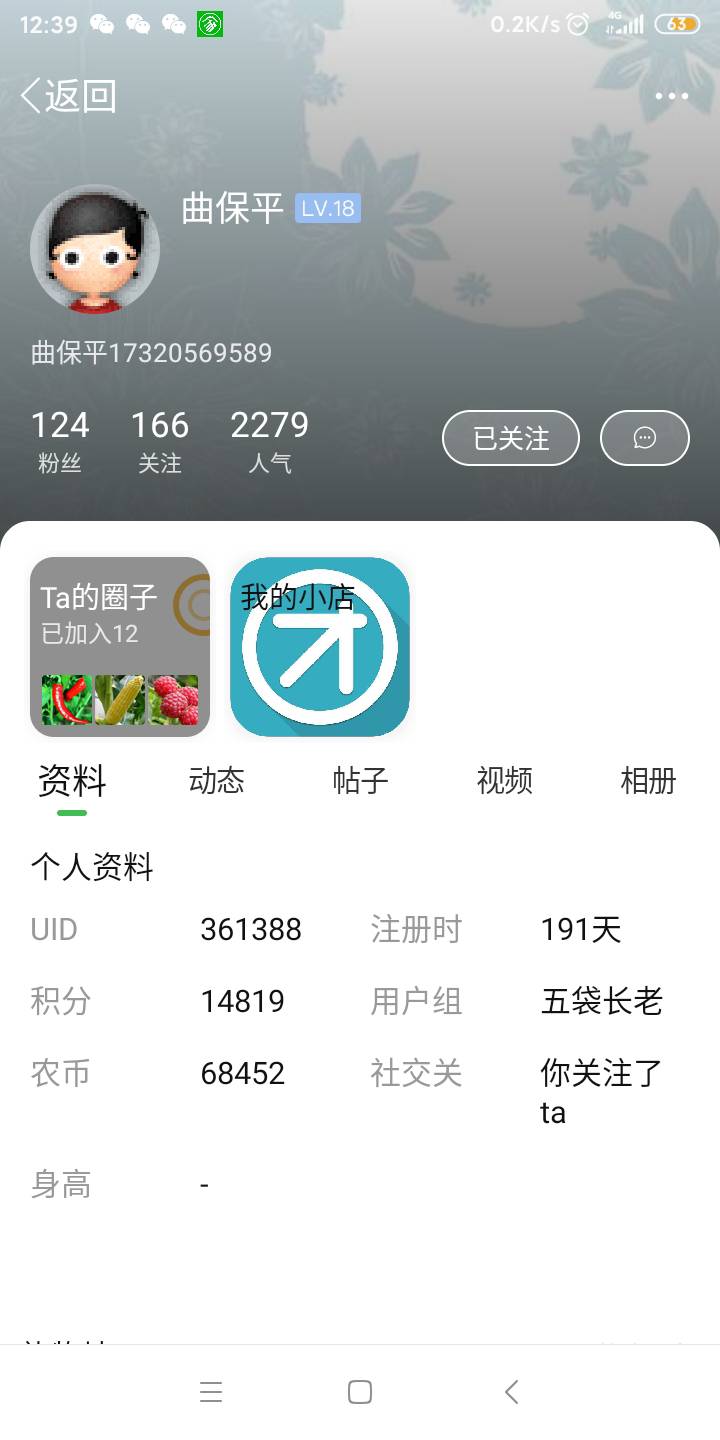
Task: Go back using the 返回 button
Action: pos(68,96)
